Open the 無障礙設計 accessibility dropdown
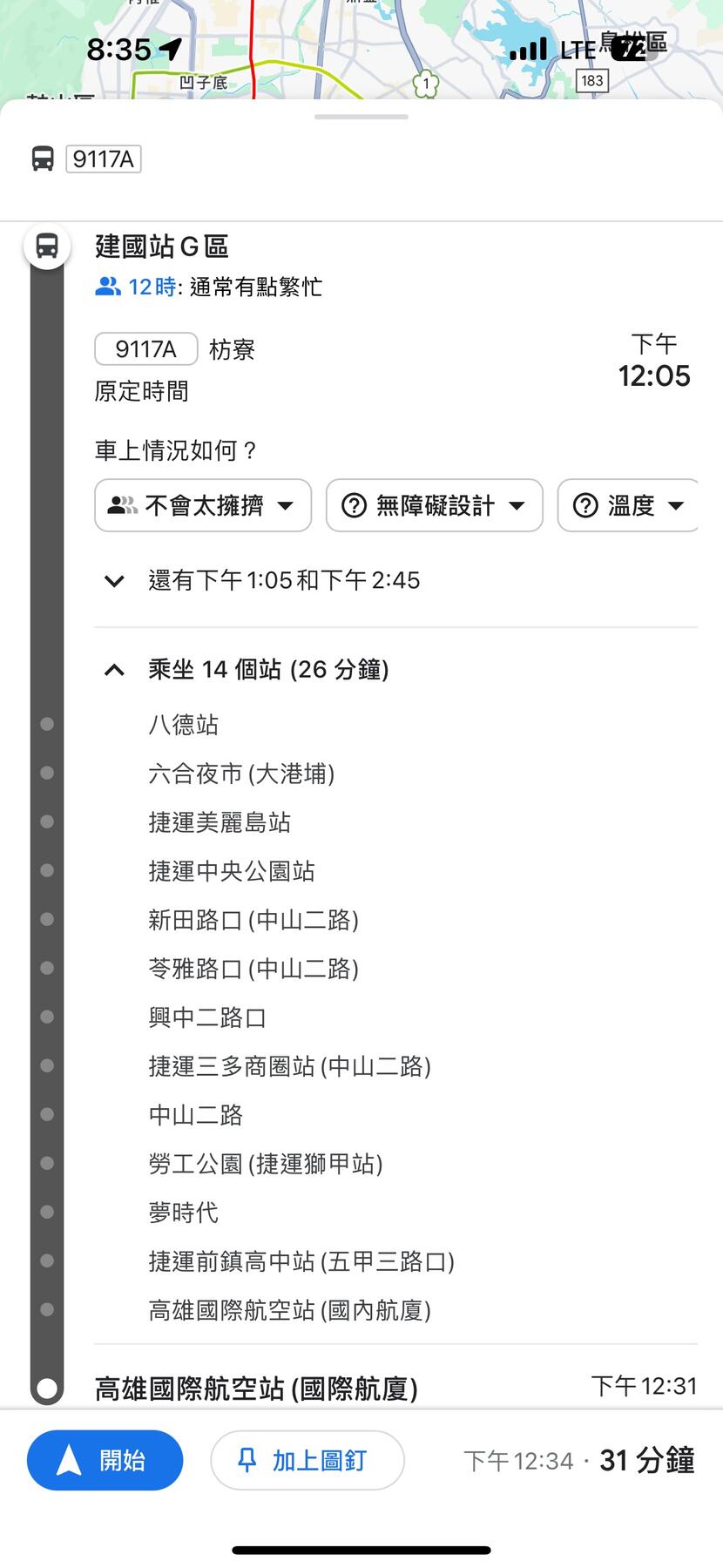The height and width of the screenshot is (1568, 723). point(434,505)
